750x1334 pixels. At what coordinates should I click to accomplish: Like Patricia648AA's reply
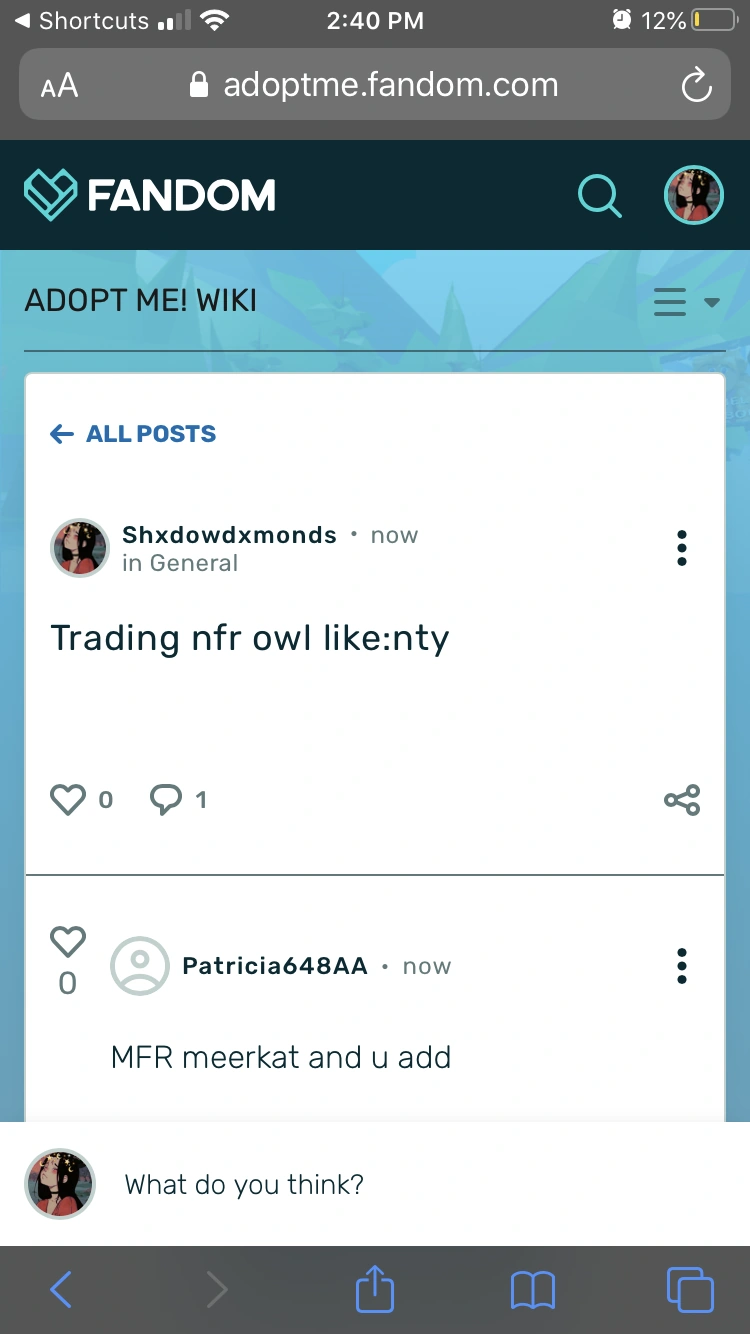[x=68, y=942]
